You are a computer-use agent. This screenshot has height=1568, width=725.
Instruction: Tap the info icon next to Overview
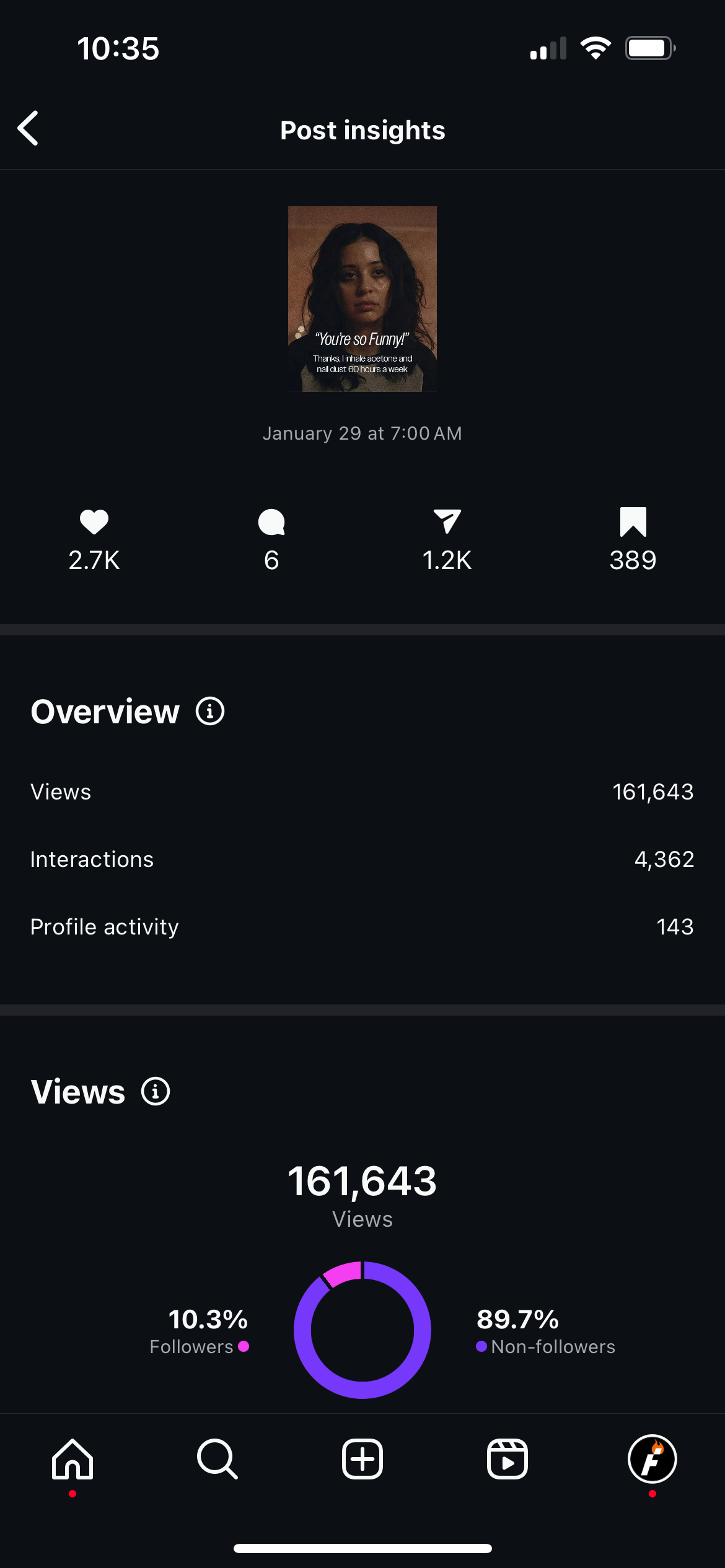pyautogui.click(x=210, y=711)
